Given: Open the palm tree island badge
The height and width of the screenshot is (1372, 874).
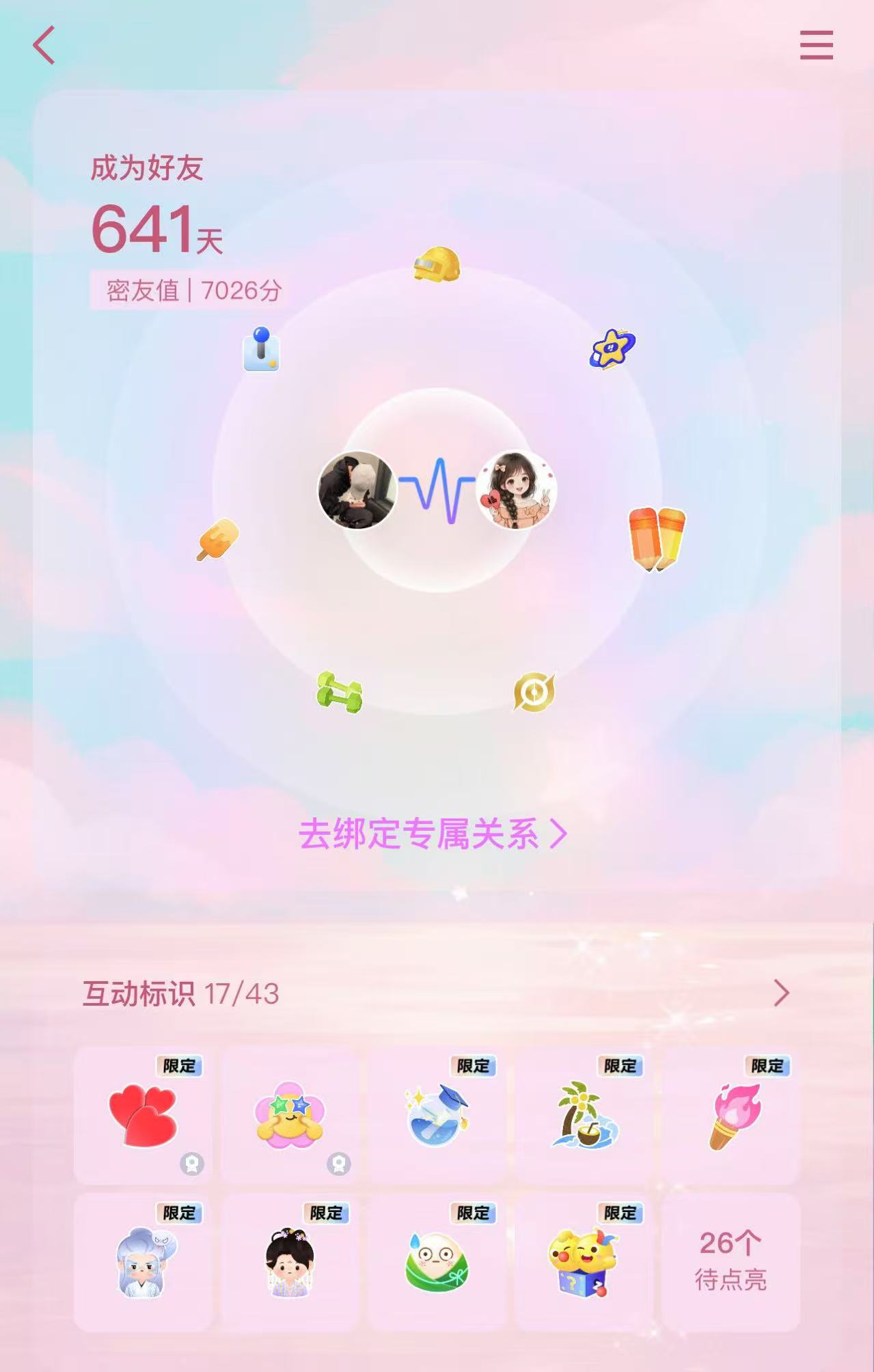Looking at the screenshot, I should pyautogui.click(x=584, y=1115).
